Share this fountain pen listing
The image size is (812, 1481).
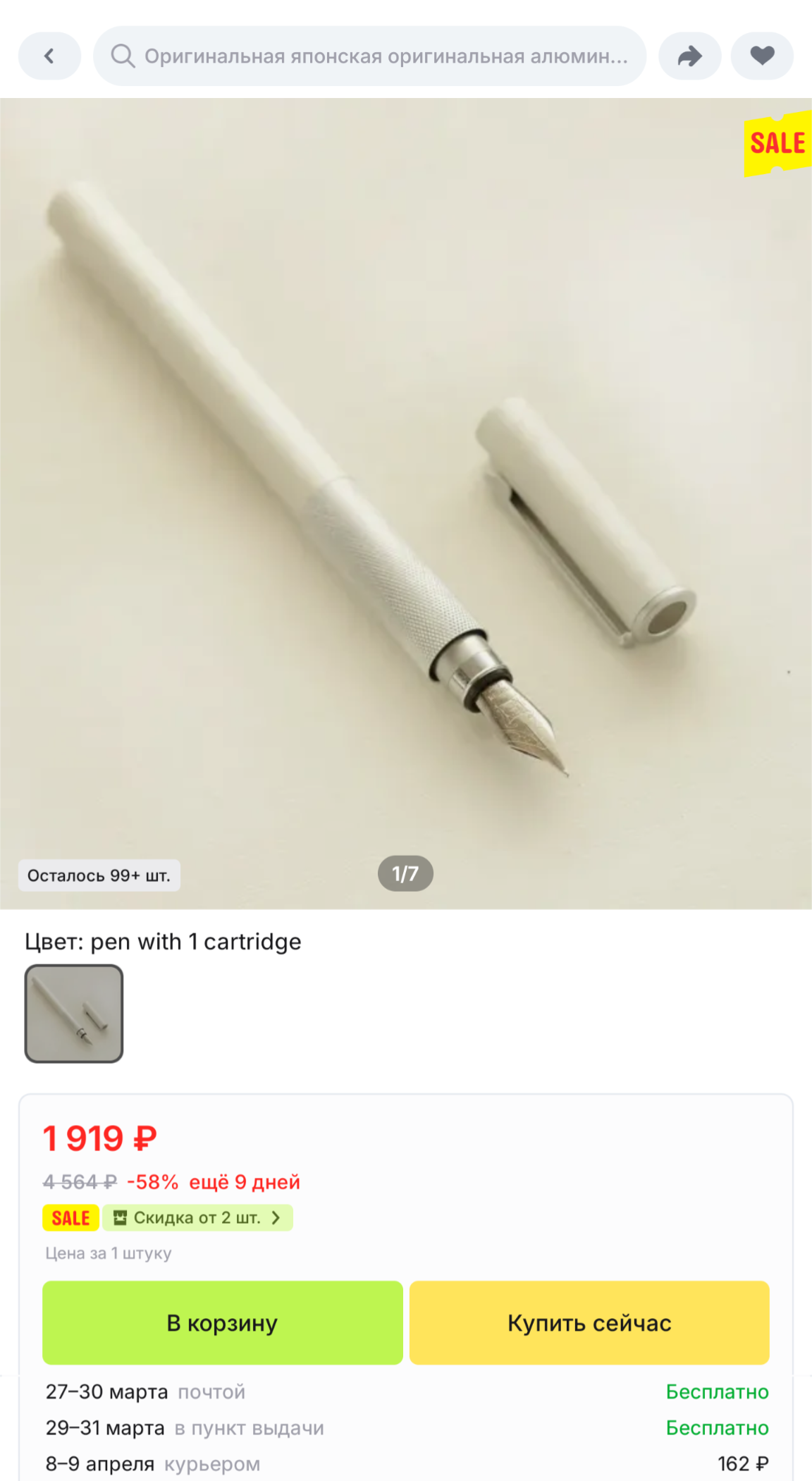coord(689,56)
